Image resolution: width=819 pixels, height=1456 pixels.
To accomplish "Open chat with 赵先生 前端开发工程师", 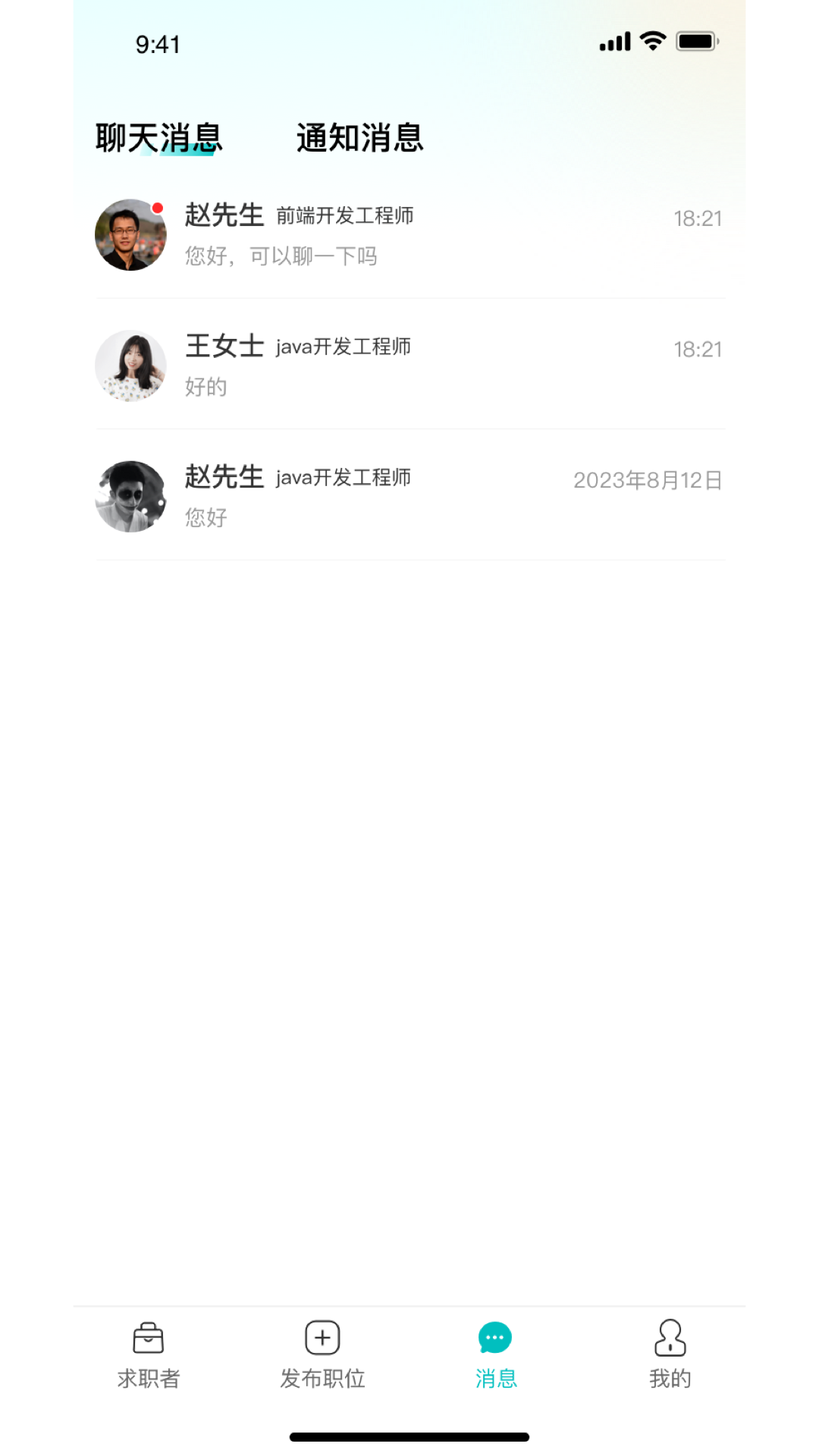I will (x=409, y=235).
